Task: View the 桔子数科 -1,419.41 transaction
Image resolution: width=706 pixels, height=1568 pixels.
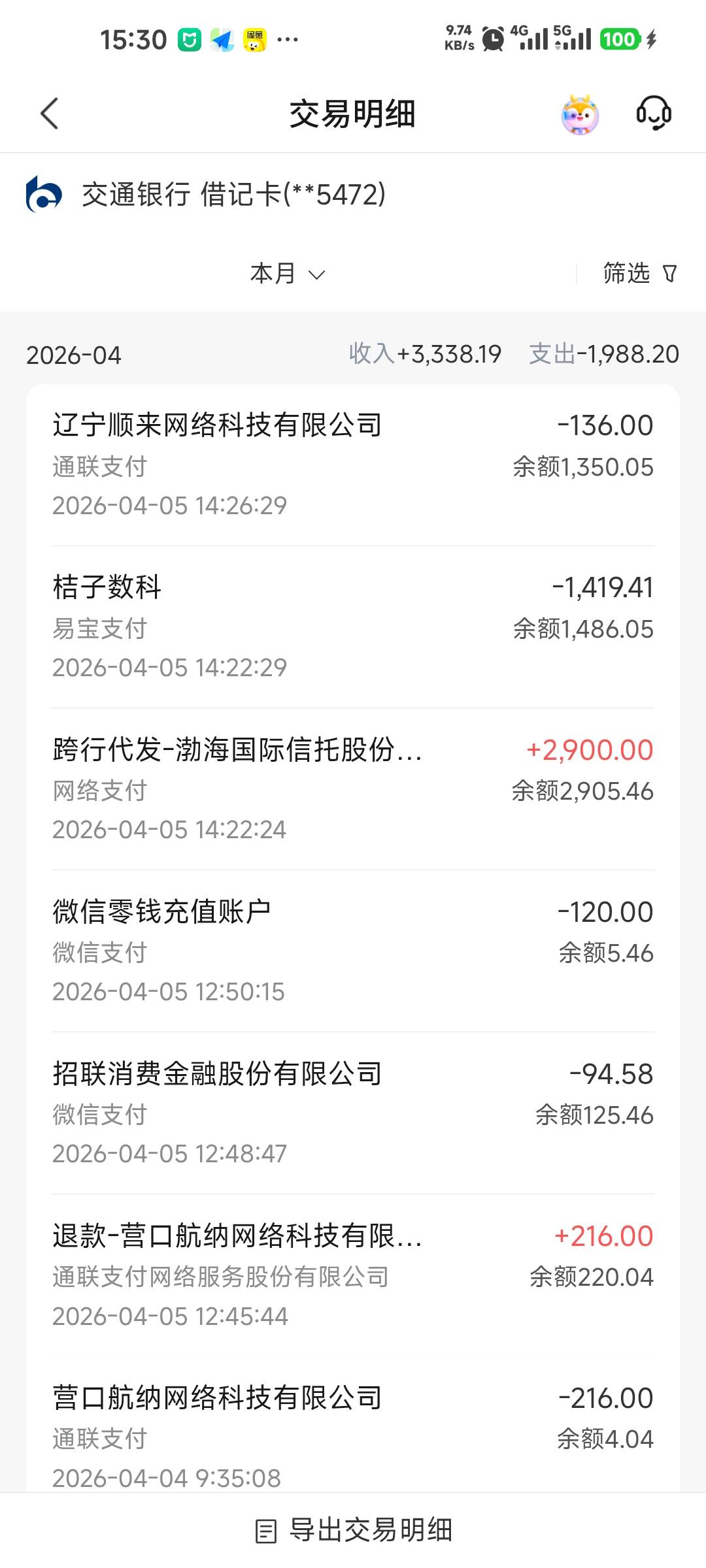Action: (x=353, y=627)
